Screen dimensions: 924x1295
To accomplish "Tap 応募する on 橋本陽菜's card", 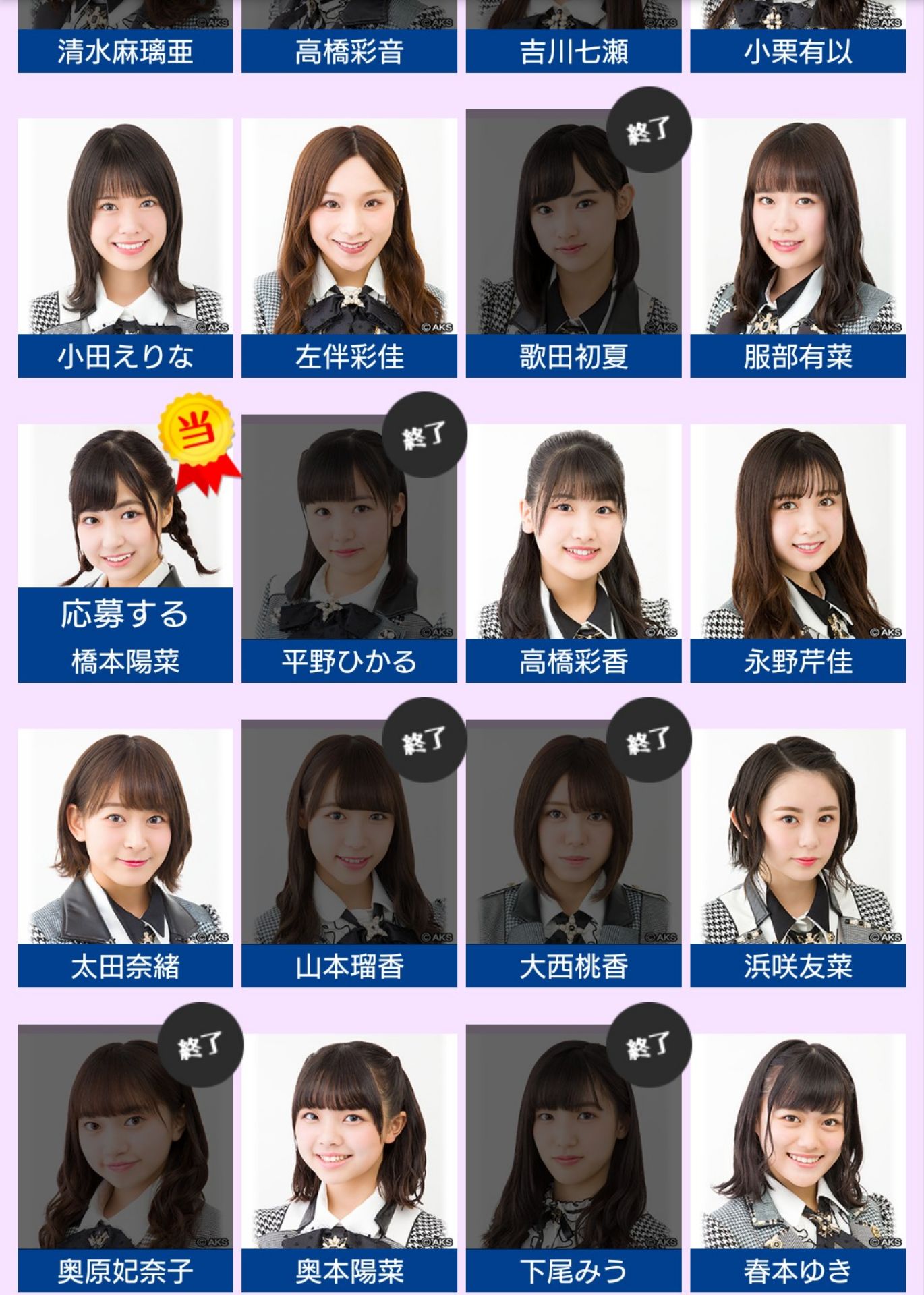I will click(125, 614).
